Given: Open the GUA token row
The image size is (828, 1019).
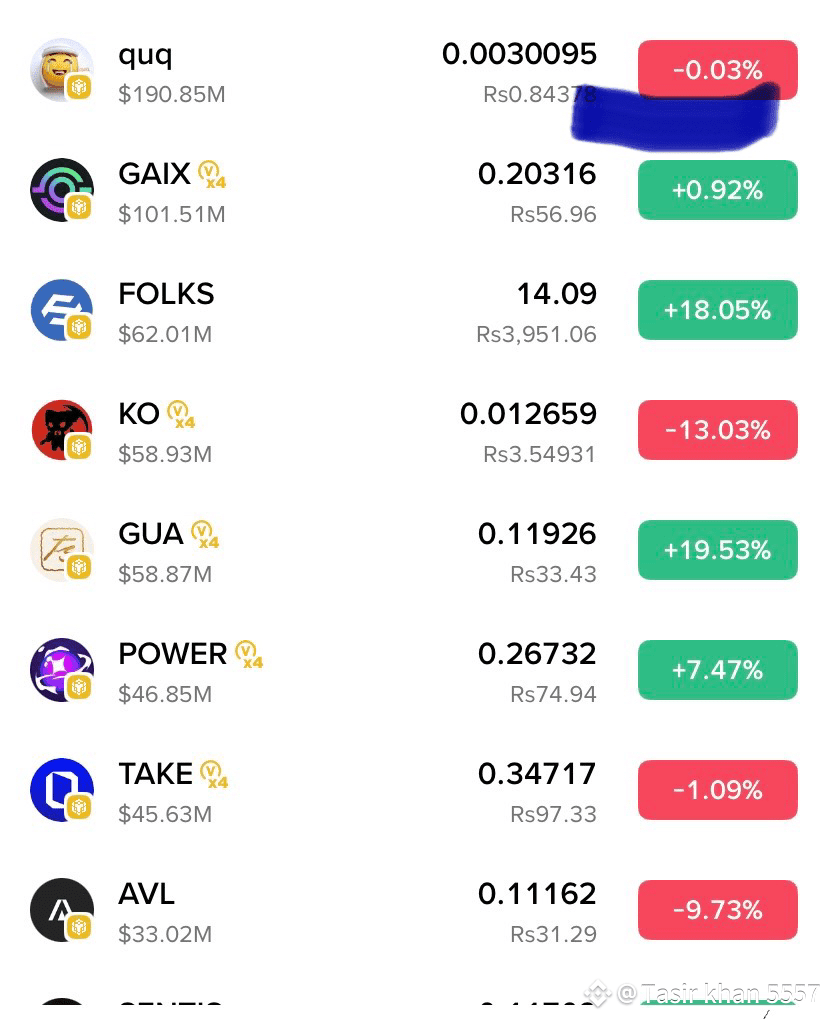Looking at the screenshot, I should [x=414, y=550].
